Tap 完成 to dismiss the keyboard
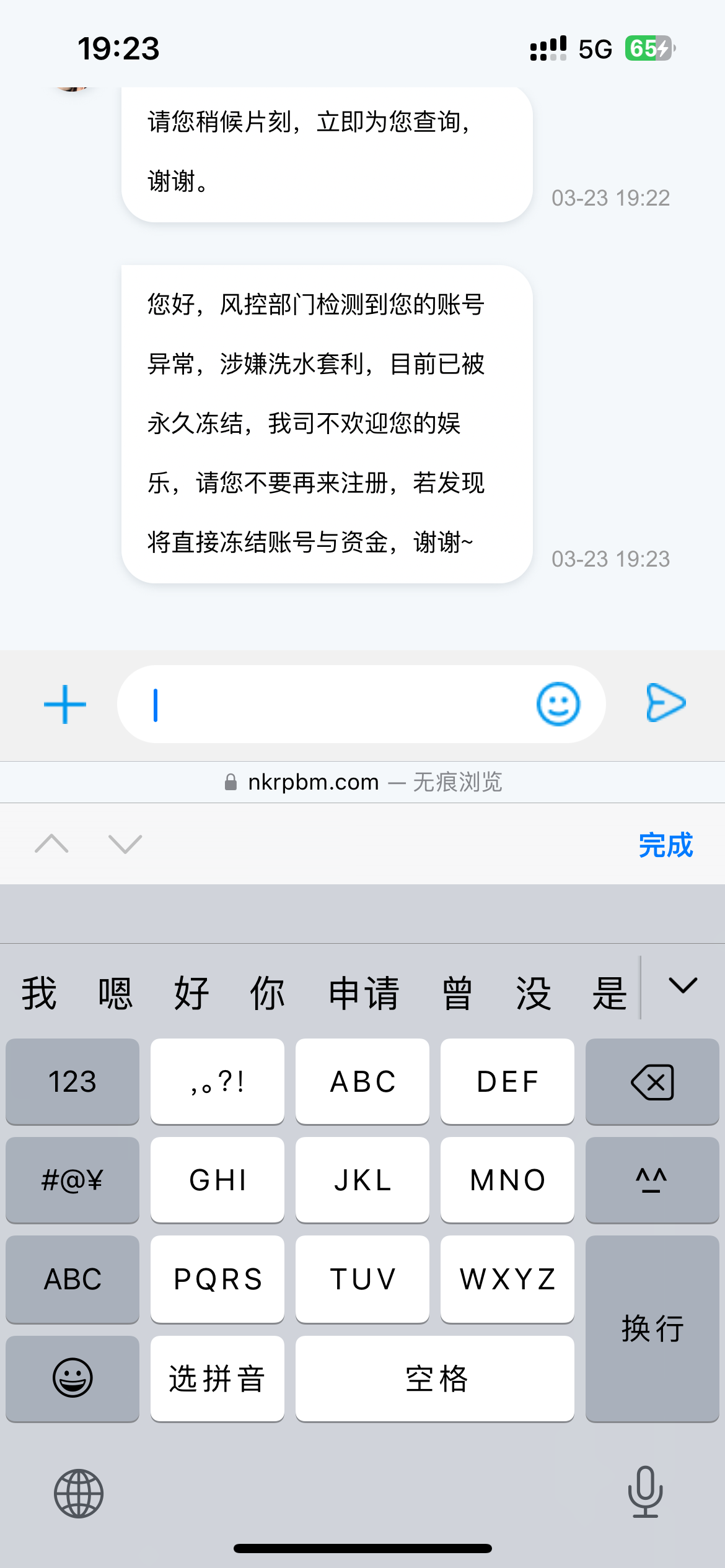This screenshot has width=725, height=1568. coord(666,845)
